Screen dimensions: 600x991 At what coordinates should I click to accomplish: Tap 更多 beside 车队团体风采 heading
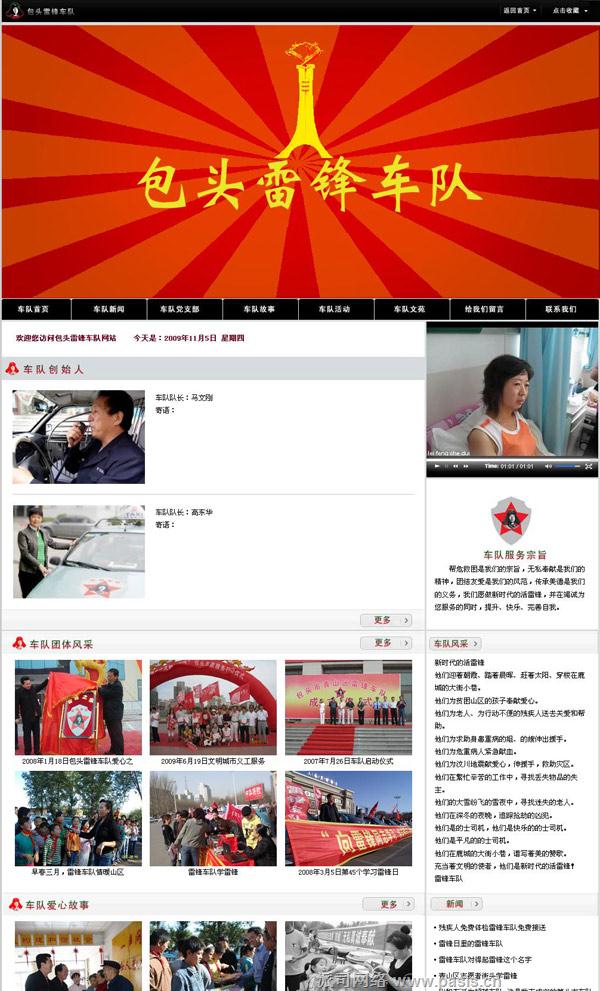(385, 643)
